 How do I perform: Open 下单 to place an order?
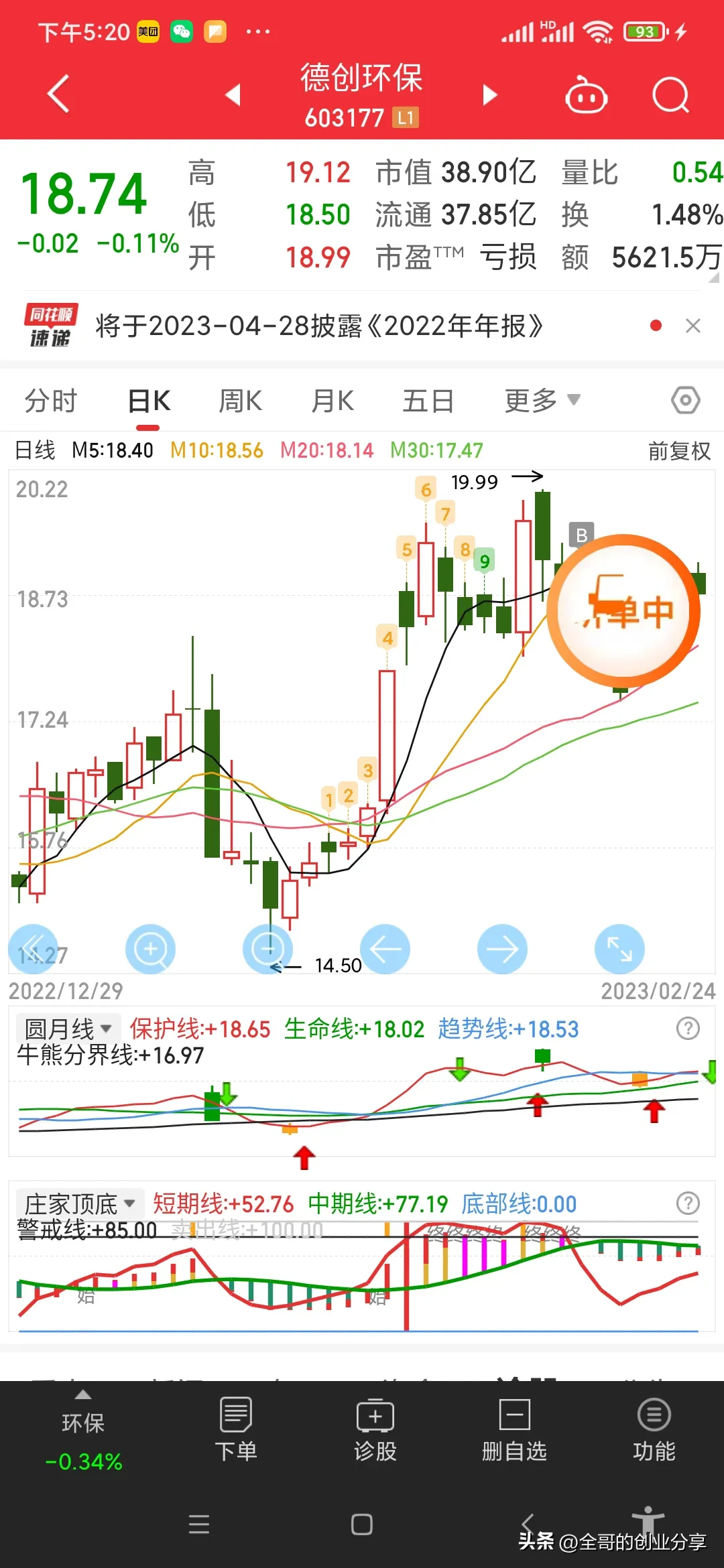click(x=236, y=1430)
